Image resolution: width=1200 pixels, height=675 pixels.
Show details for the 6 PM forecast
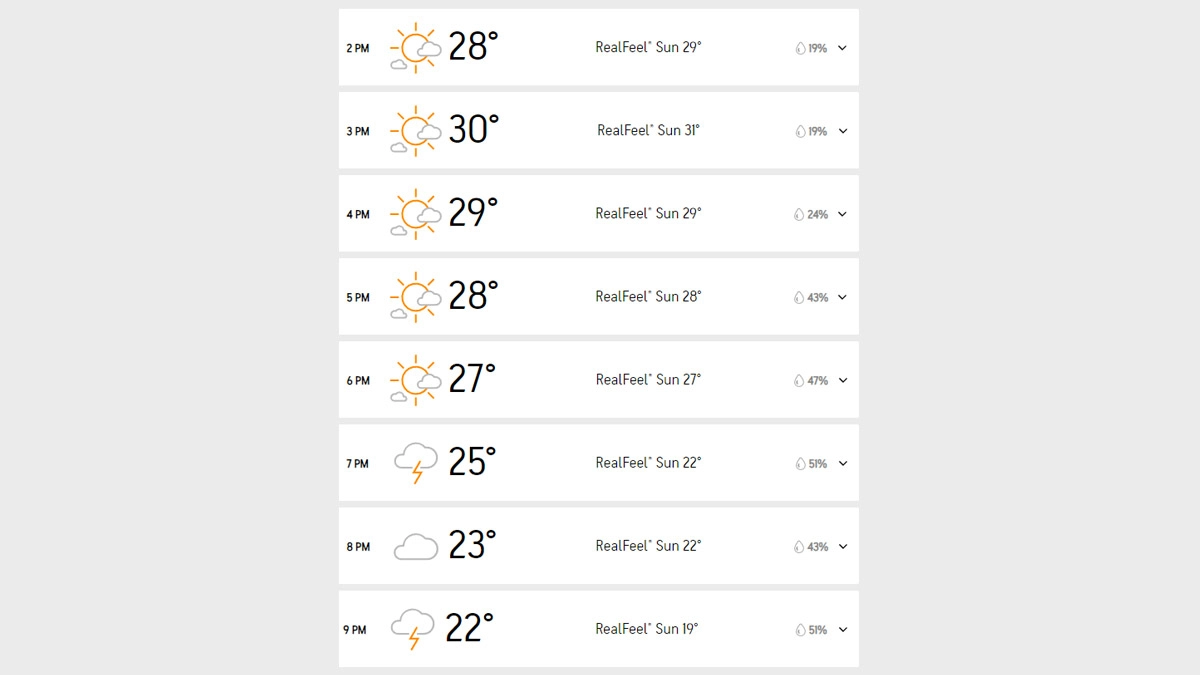tap(842, 380)
